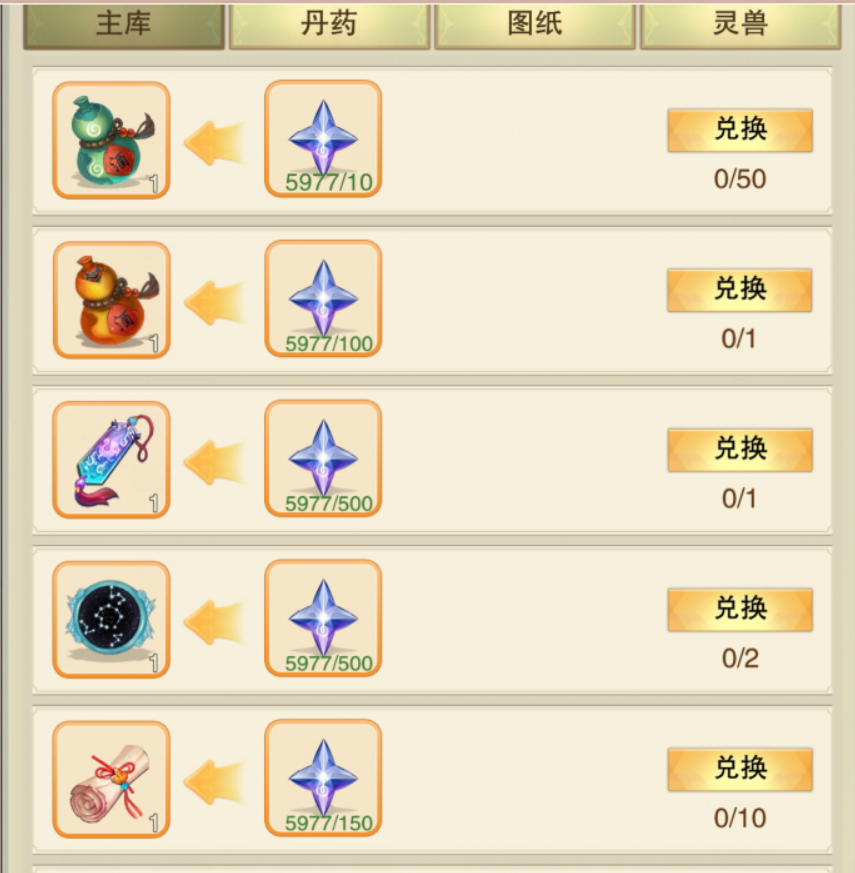855x873 pixels.
Task: Tap 兑换 for the orange gourd item
Action: click(x=739, y=290)
